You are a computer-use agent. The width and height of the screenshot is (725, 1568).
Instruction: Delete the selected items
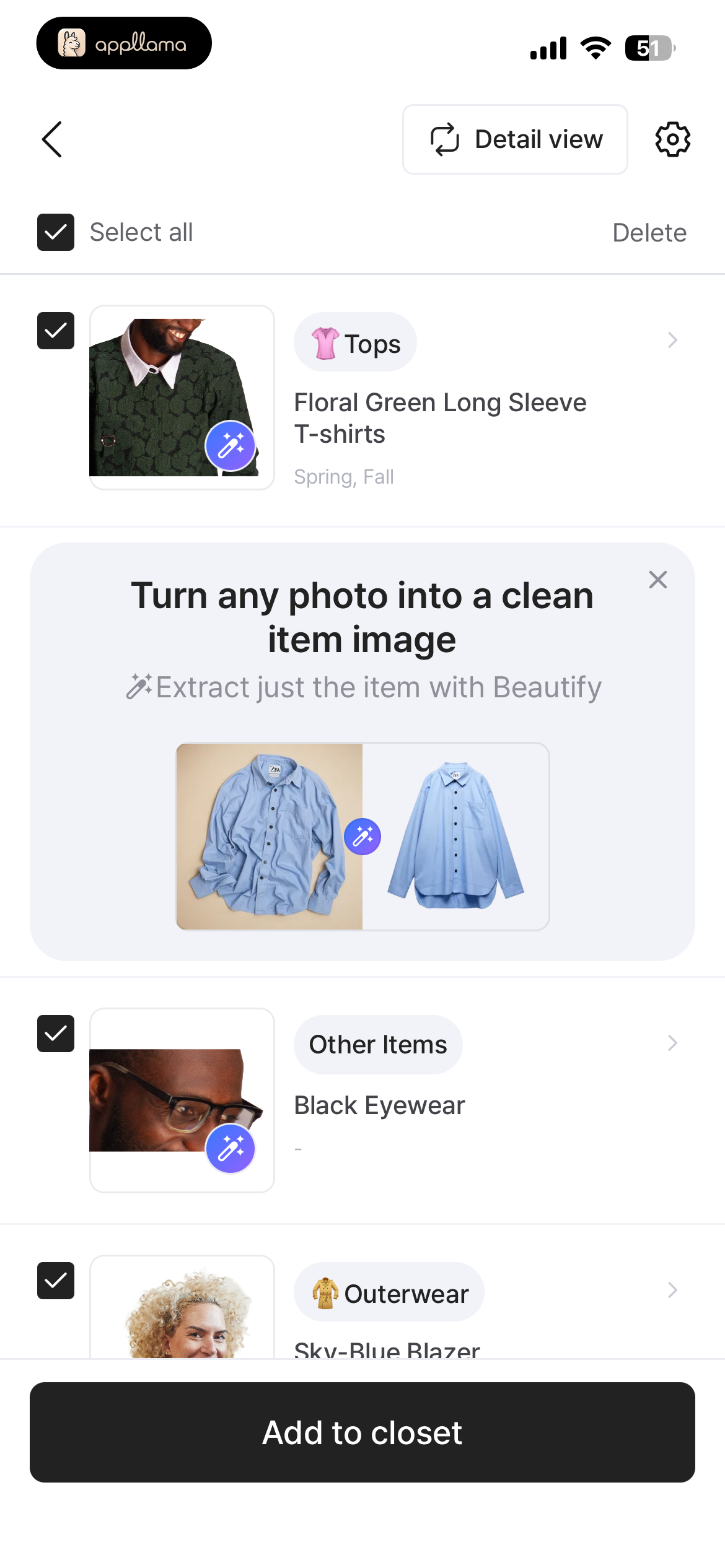click(649, 233)
